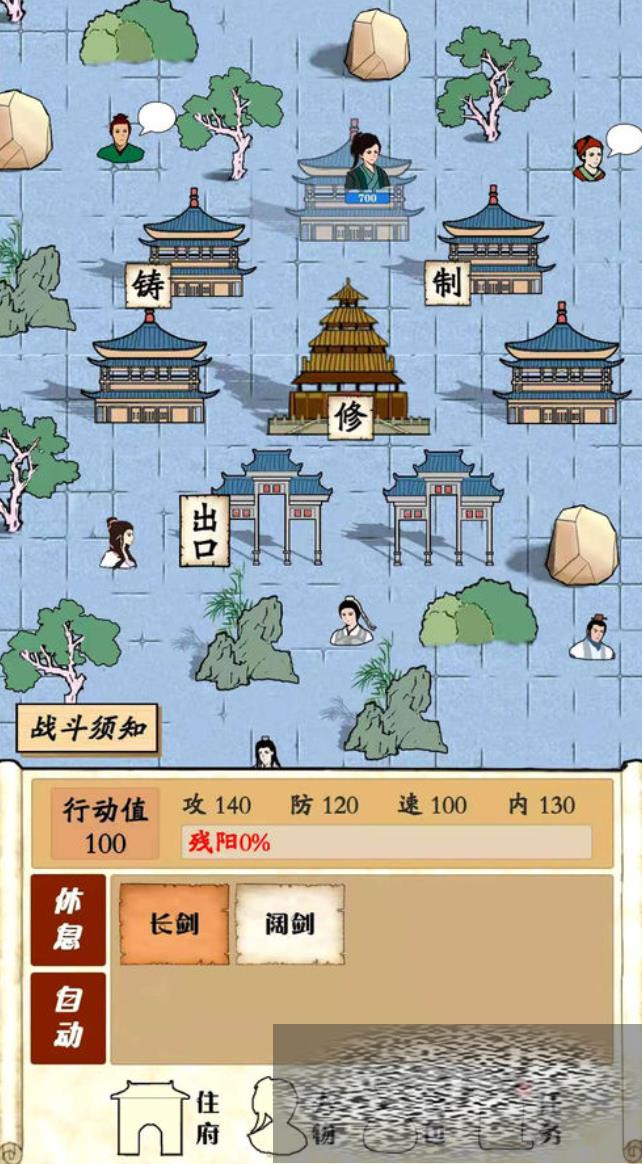Tap the 休息 rest button
This screenshot has height=1164, width=642.
click(x=68, y=920)
